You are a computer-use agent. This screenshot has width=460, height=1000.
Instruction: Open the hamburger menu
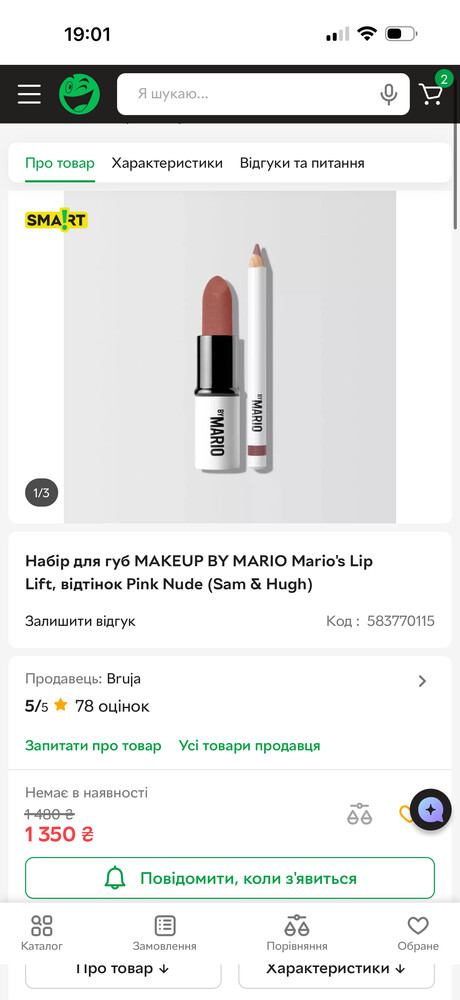(29, 94)
